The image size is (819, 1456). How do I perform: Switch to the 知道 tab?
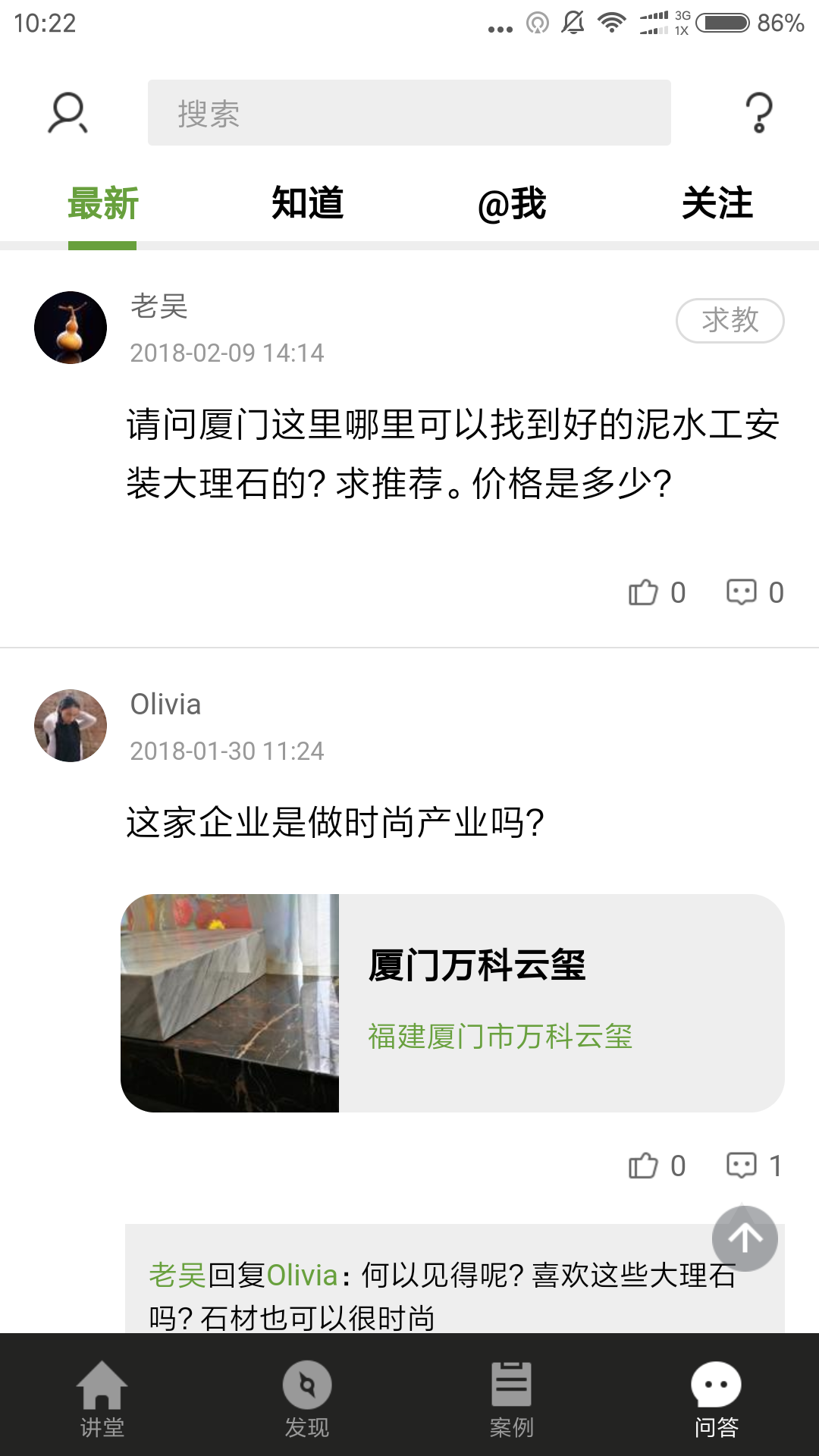(307, 204)
